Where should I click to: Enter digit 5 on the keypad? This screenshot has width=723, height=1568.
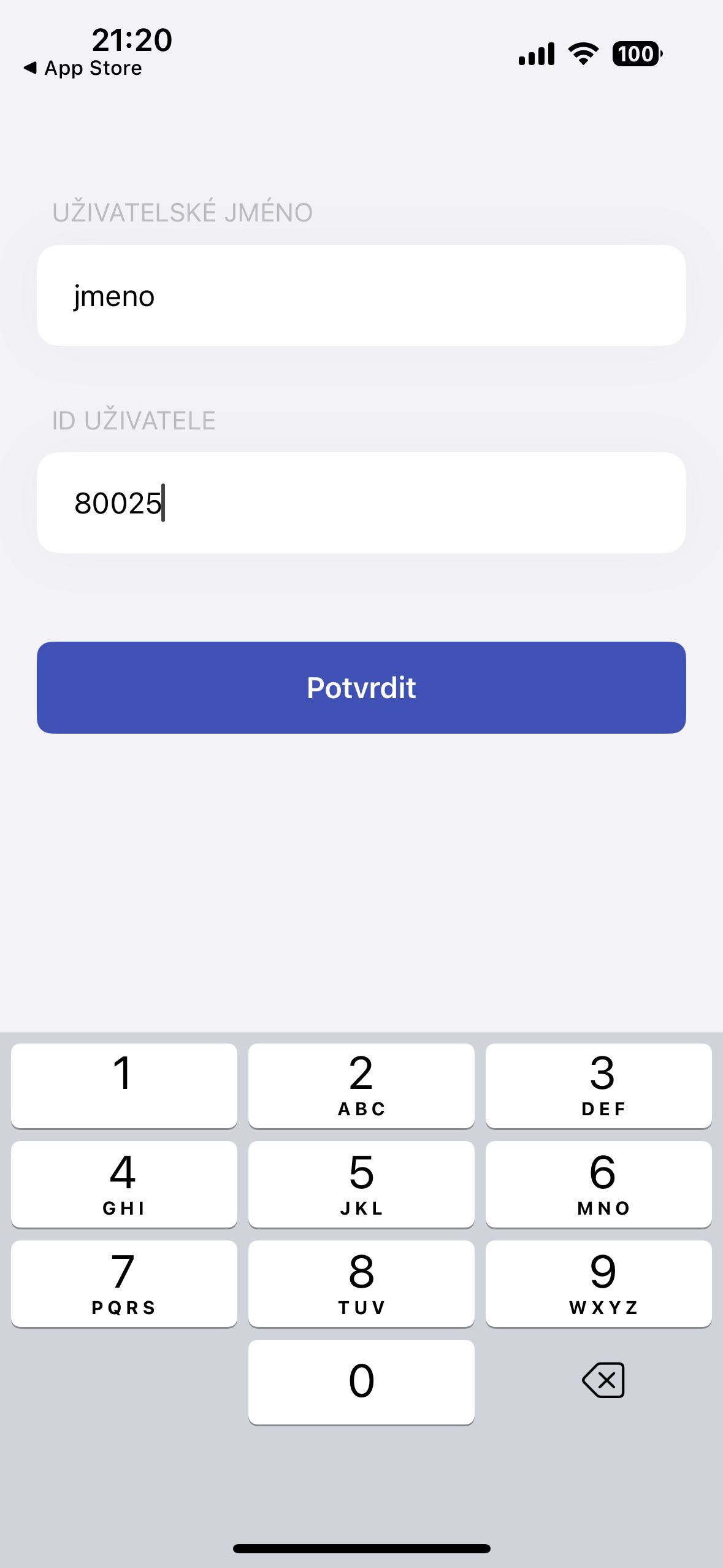[361, 1184]
